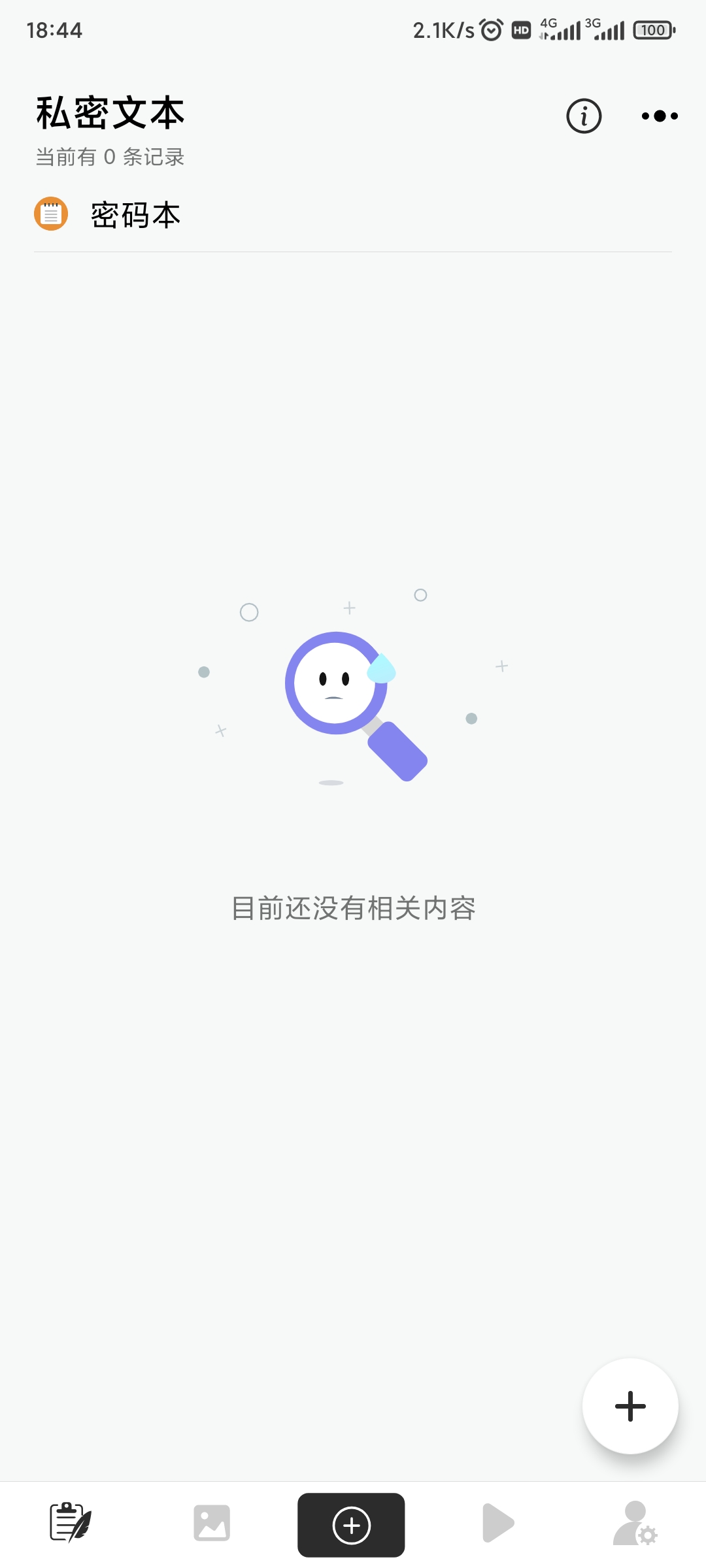Open the 密码本 notebook row
The height and width of the screenshot is (1568, 706).
353,215
